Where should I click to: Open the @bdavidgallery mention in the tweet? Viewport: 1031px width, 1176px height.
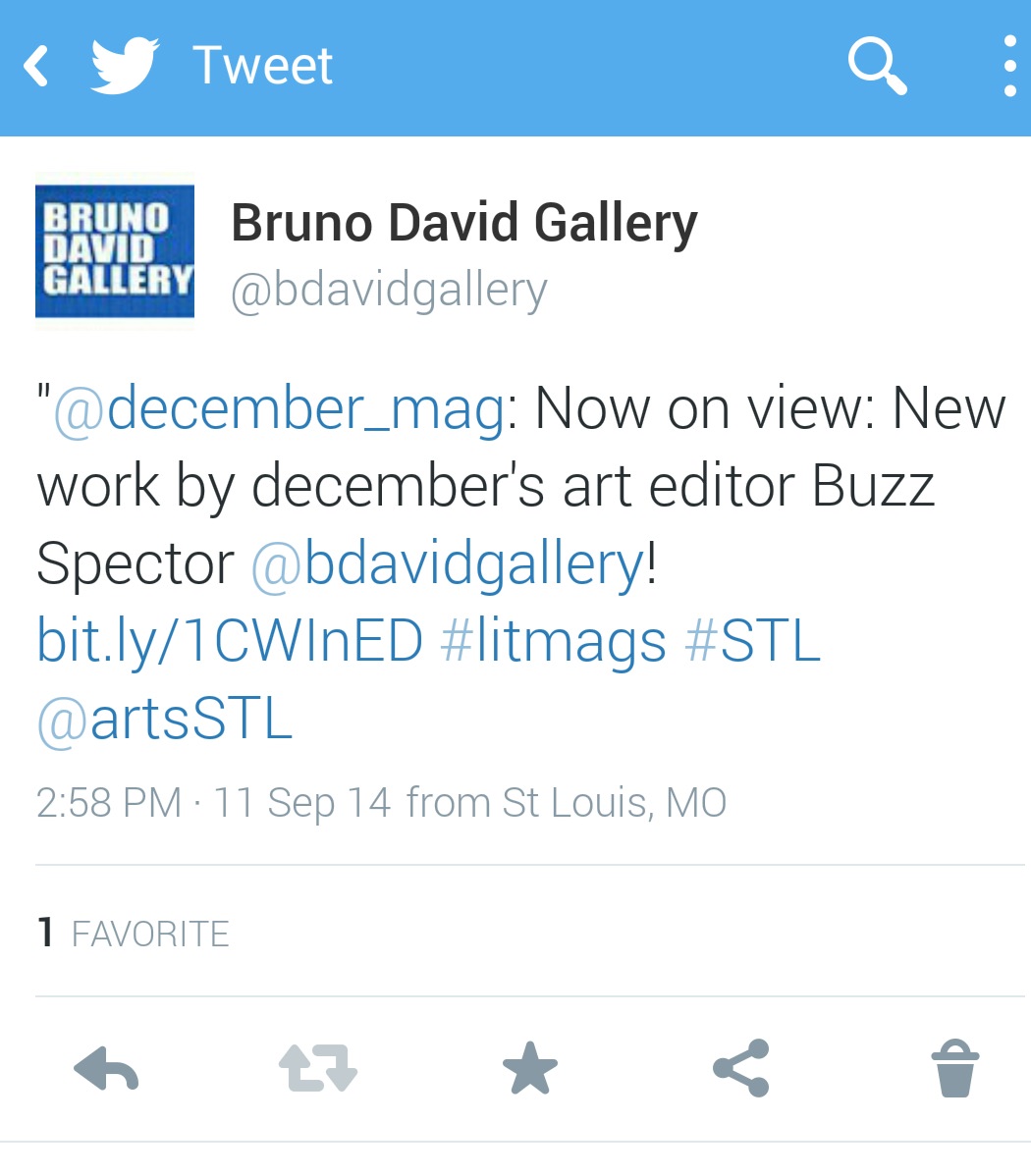click(x=448, y=564)
